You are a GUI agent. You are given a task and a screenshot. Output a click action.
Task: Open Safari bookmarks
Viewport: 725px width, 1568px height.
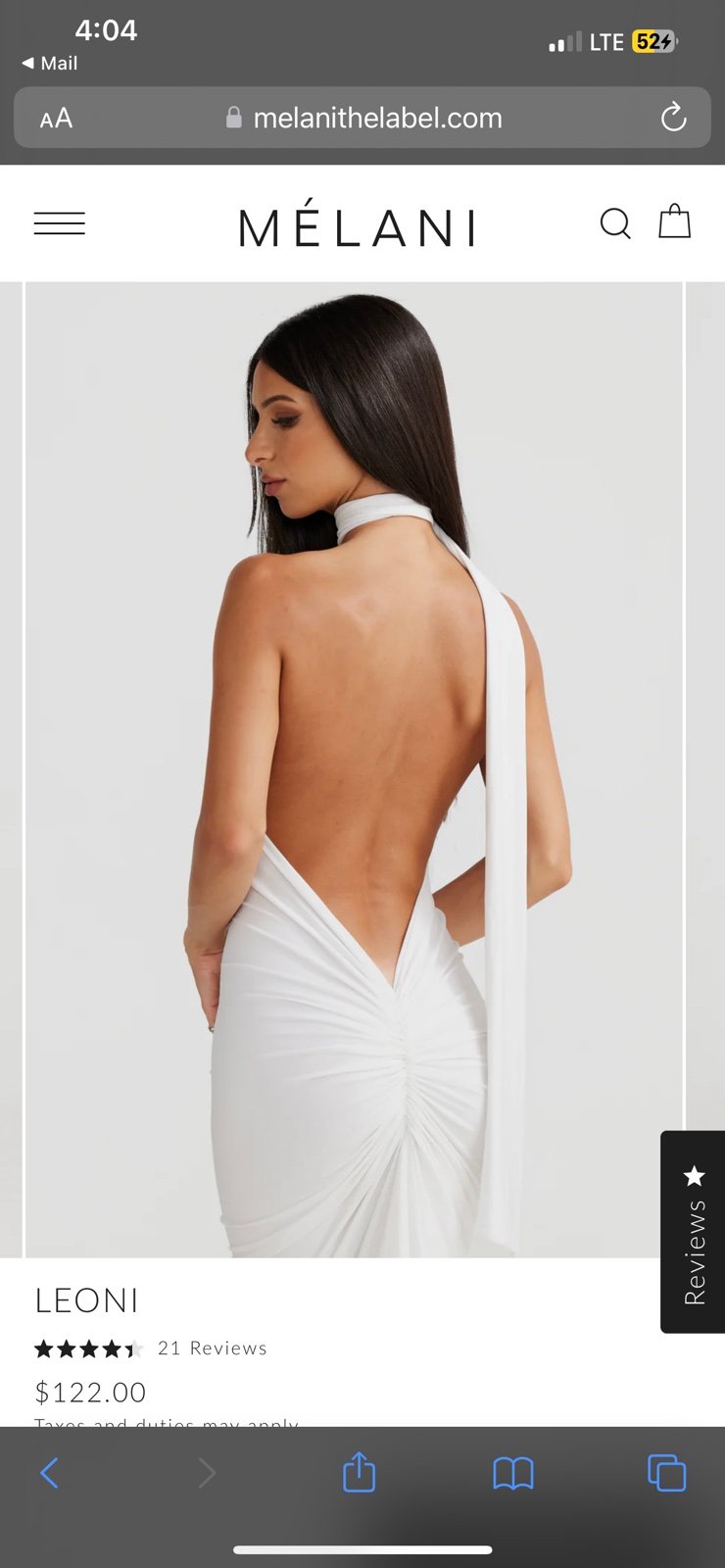[x=513, y=1473]
